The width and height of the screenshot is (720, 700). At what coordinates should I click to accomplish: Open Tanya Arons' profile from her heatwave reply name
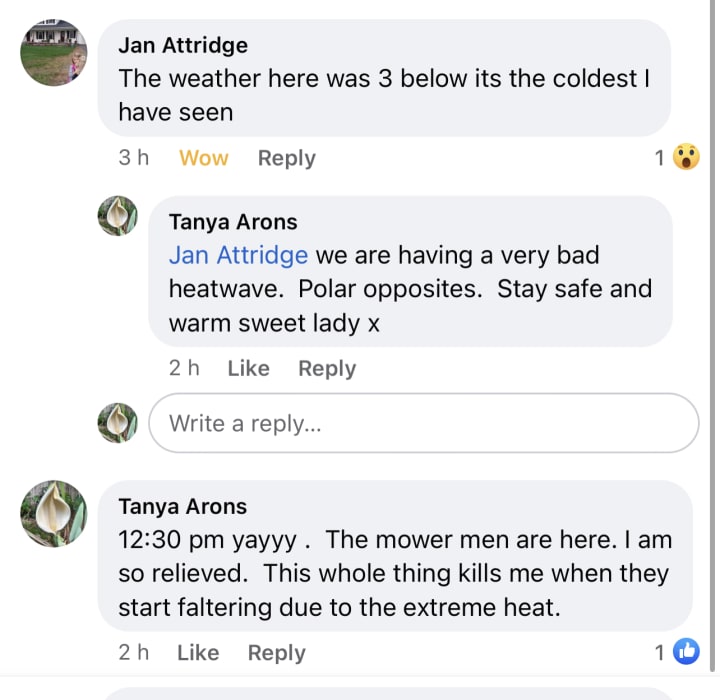point(233,222)
